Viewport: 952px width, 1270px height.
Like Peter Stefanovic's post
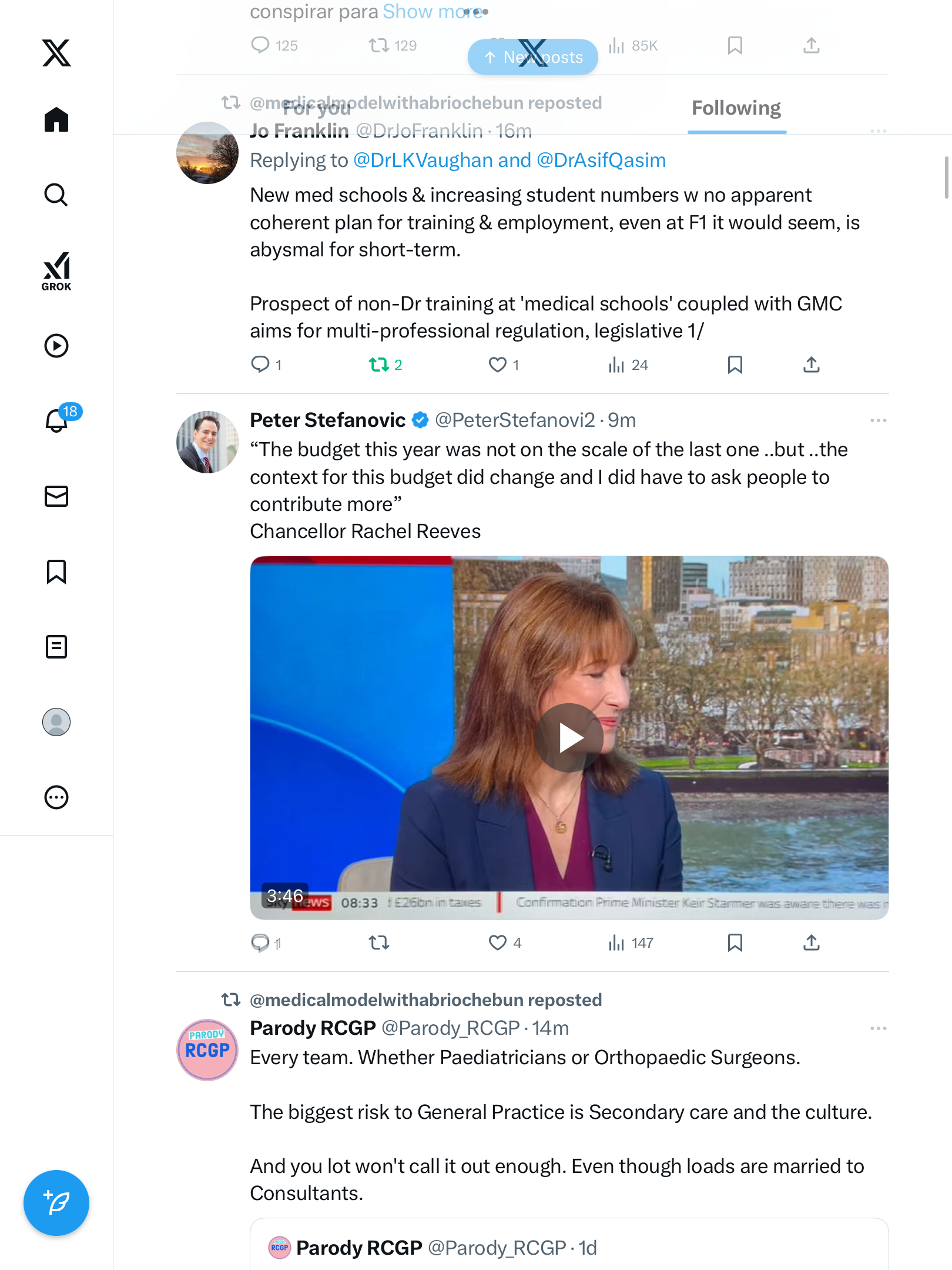498,943
